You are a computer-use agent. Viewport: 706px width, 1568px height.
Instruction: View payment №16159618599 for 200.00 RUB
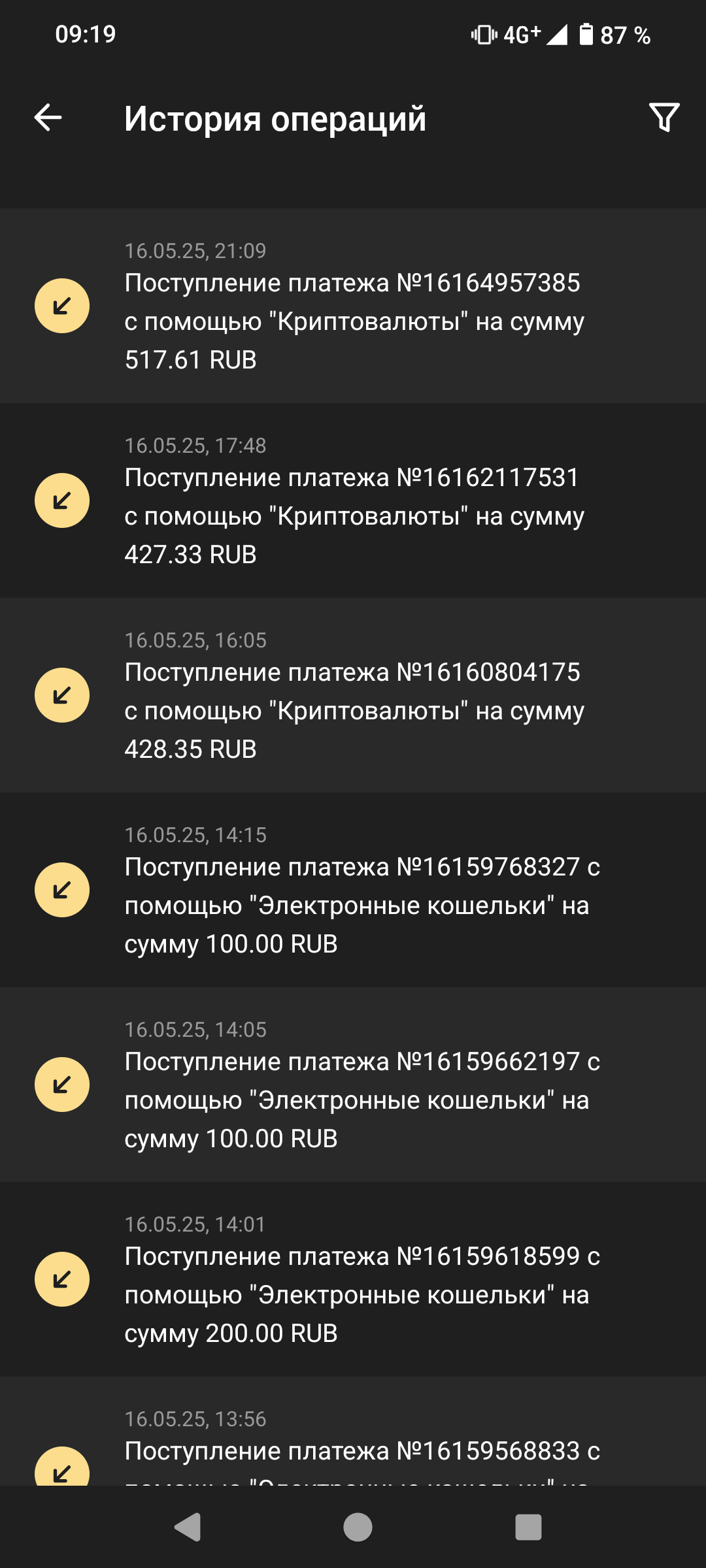pyautogui.click(x=353, y=1279)
